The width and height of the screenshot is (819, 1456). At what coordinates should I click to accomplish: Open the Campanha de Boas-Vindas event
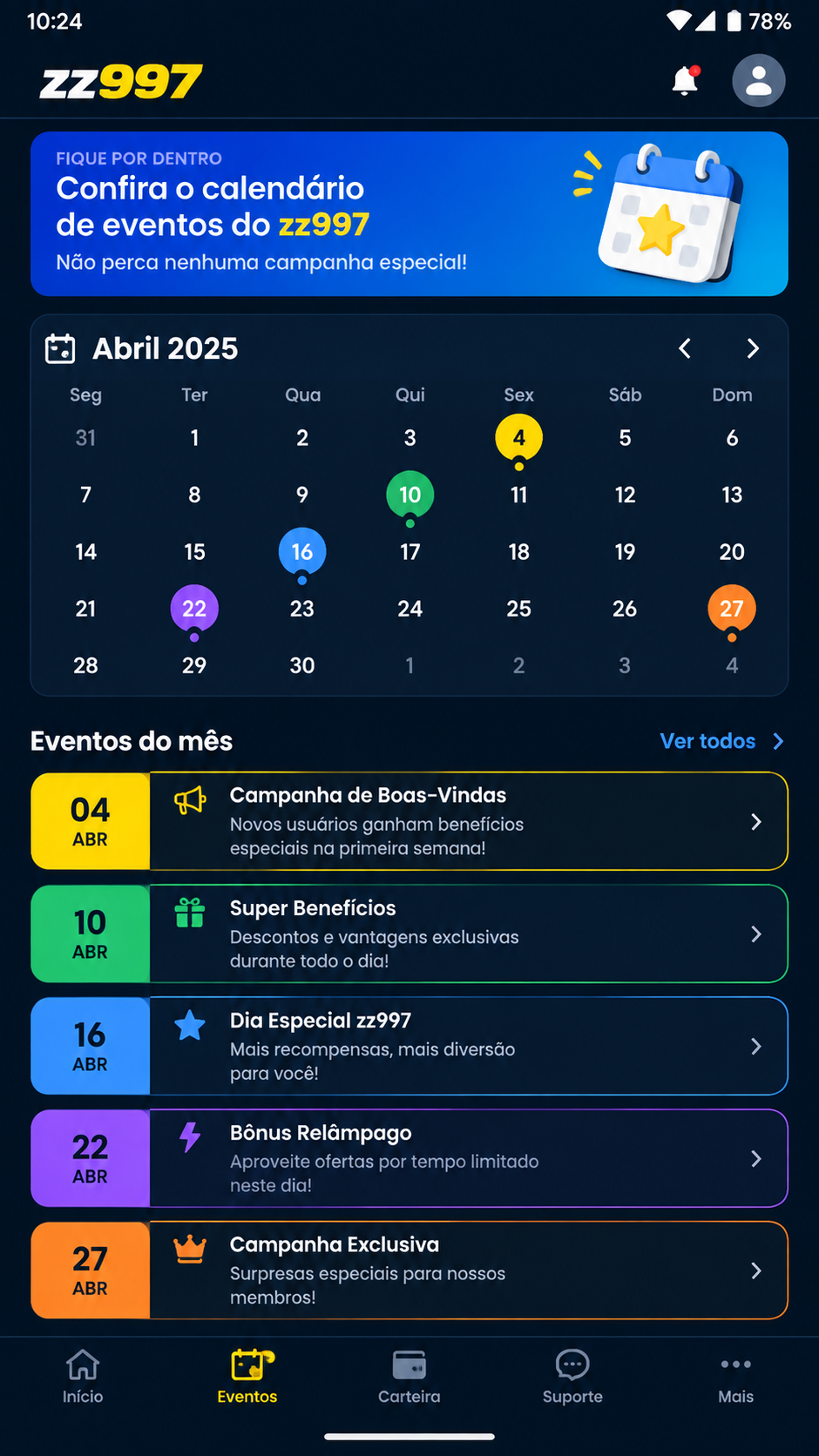pos(409,821)
